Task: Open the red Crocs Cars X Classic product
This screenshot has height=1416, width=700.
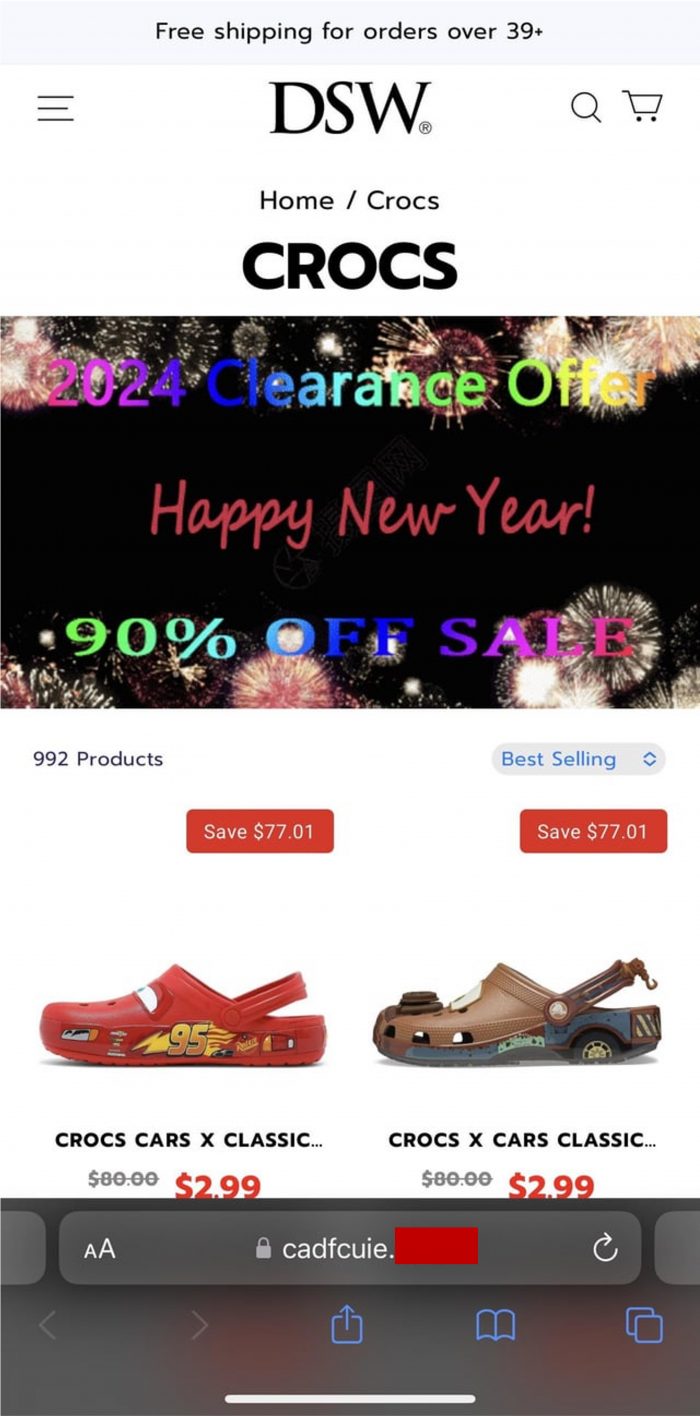Action: click(x=183, y=1015)
